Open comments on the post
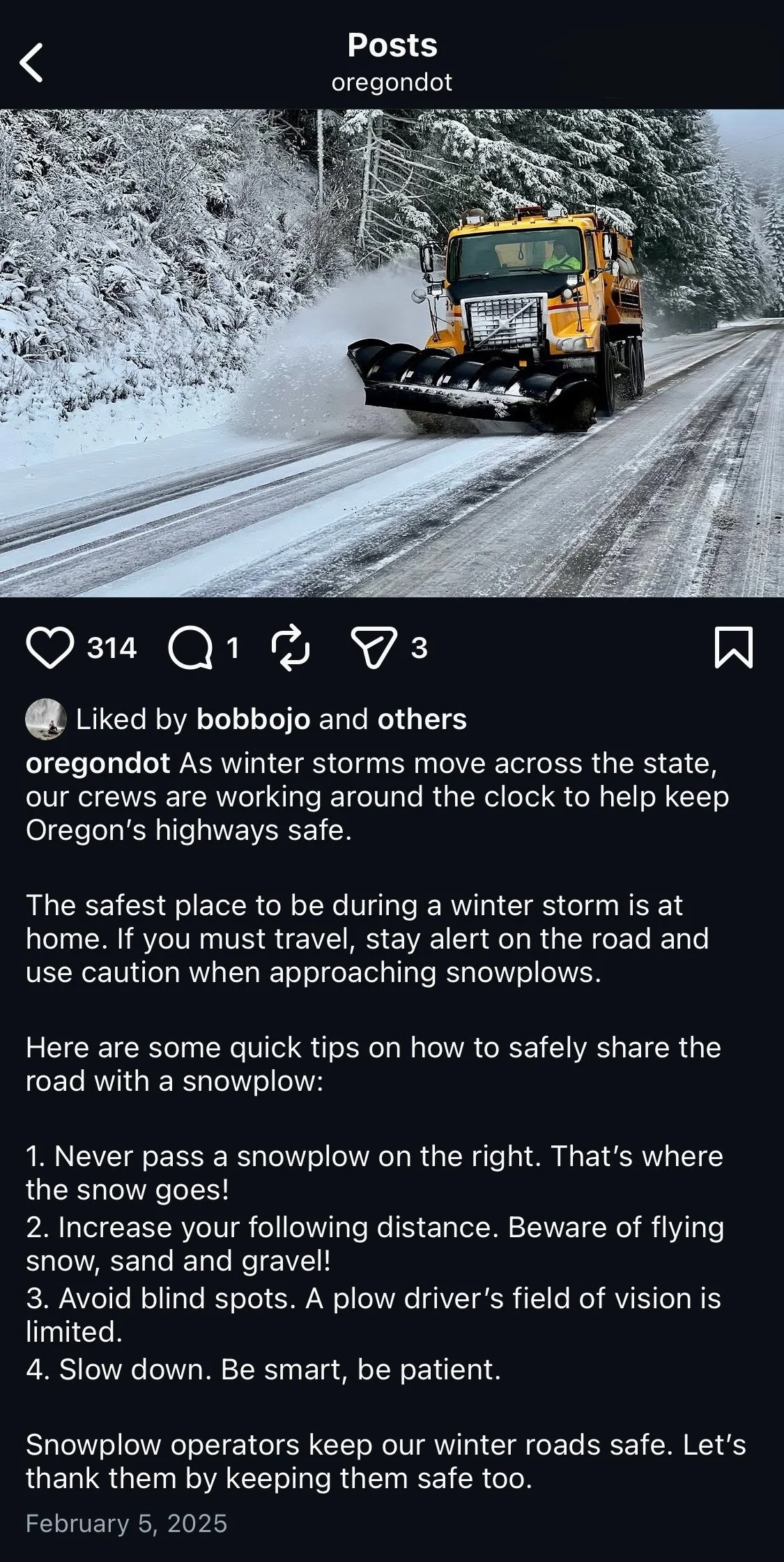Screen dimensions: 784x1562 coord(191,648)
